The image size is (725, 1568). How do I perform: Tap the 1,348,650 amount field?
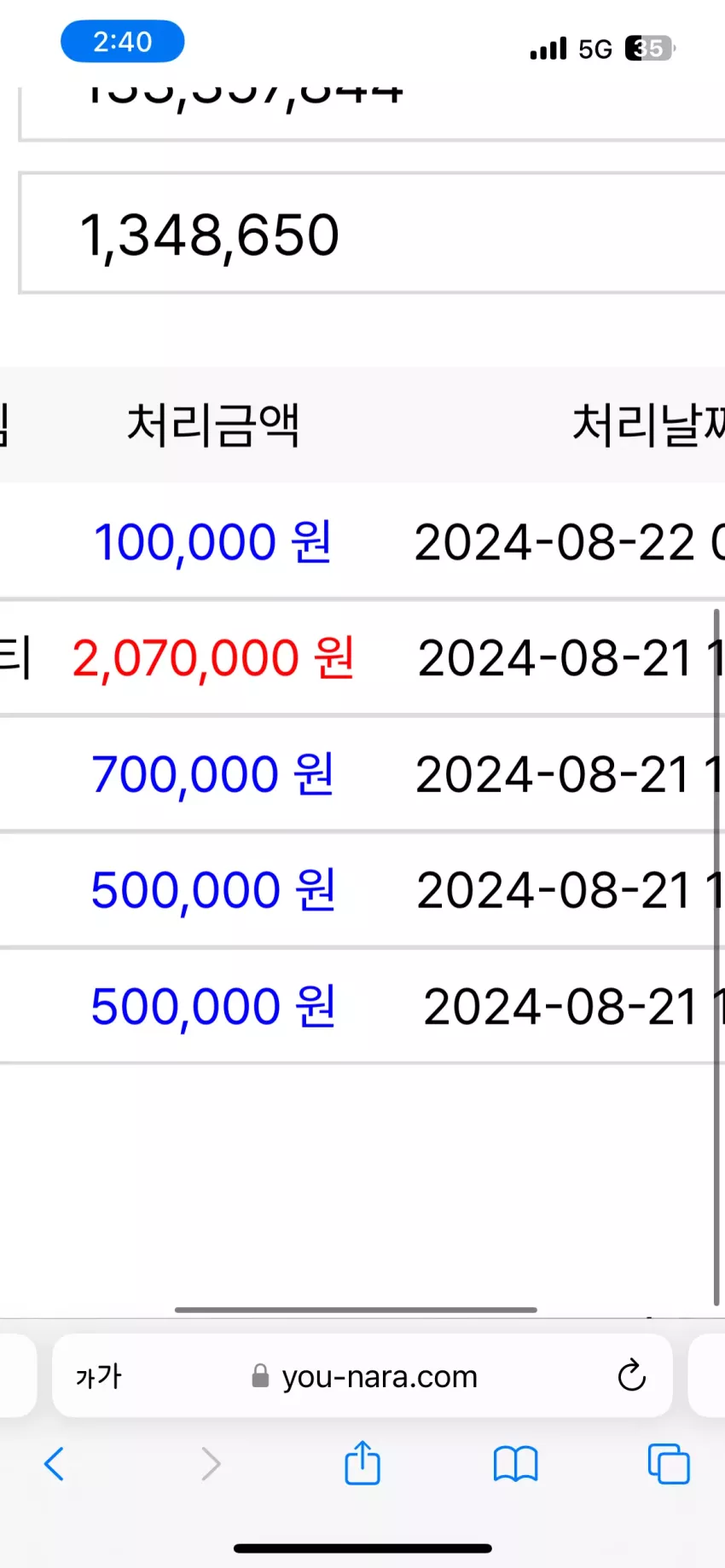[x=372, y=234]
